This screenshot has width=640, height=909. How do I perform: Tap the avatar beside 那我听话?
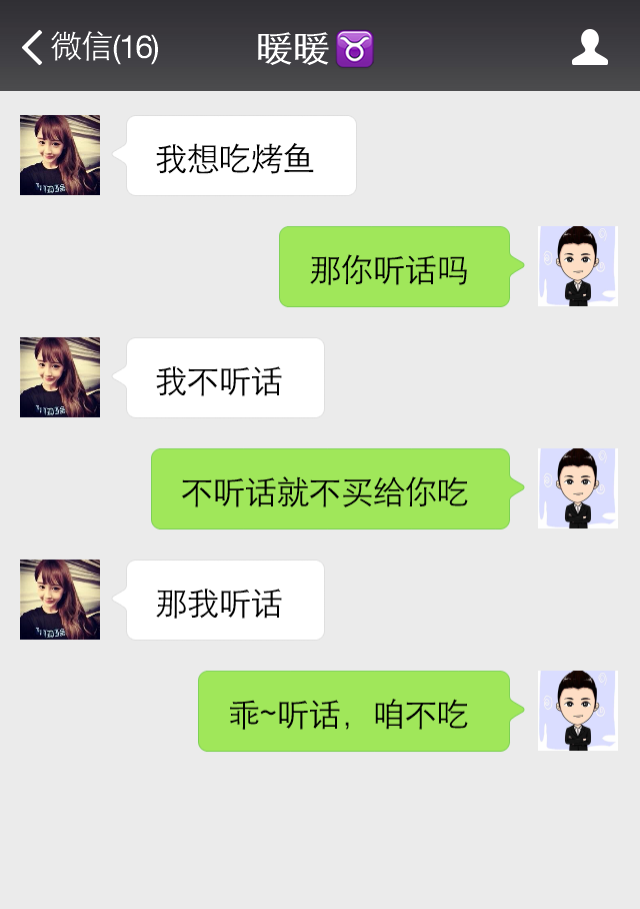[x=60, y=599]
